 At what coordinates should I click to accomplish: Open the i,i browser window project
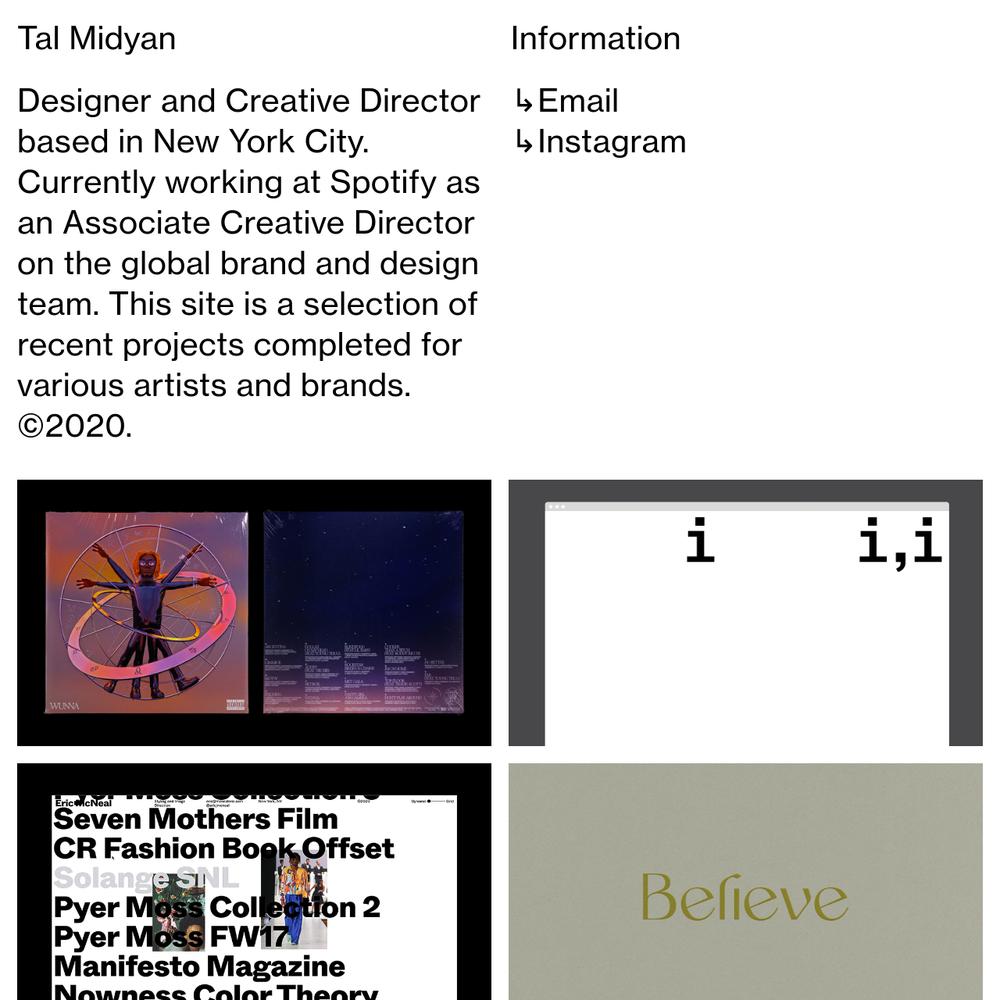pos(745,612)
